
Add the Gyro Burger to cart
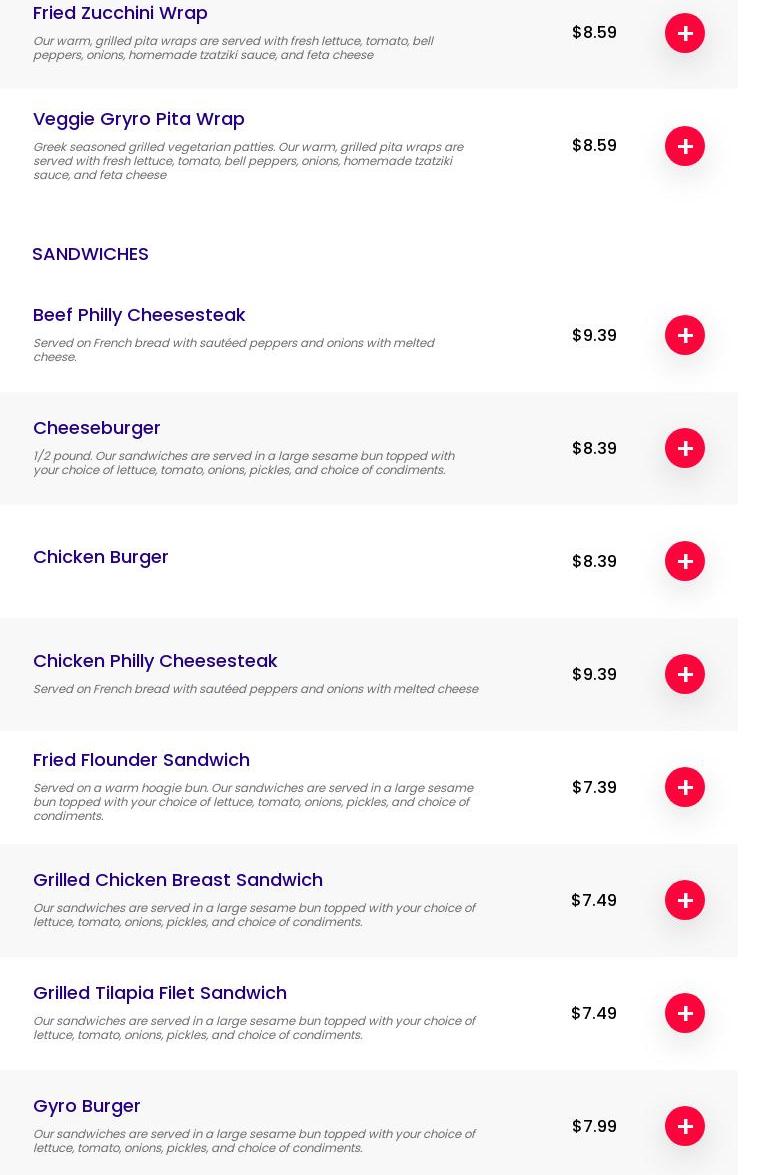pos(685,1126)
